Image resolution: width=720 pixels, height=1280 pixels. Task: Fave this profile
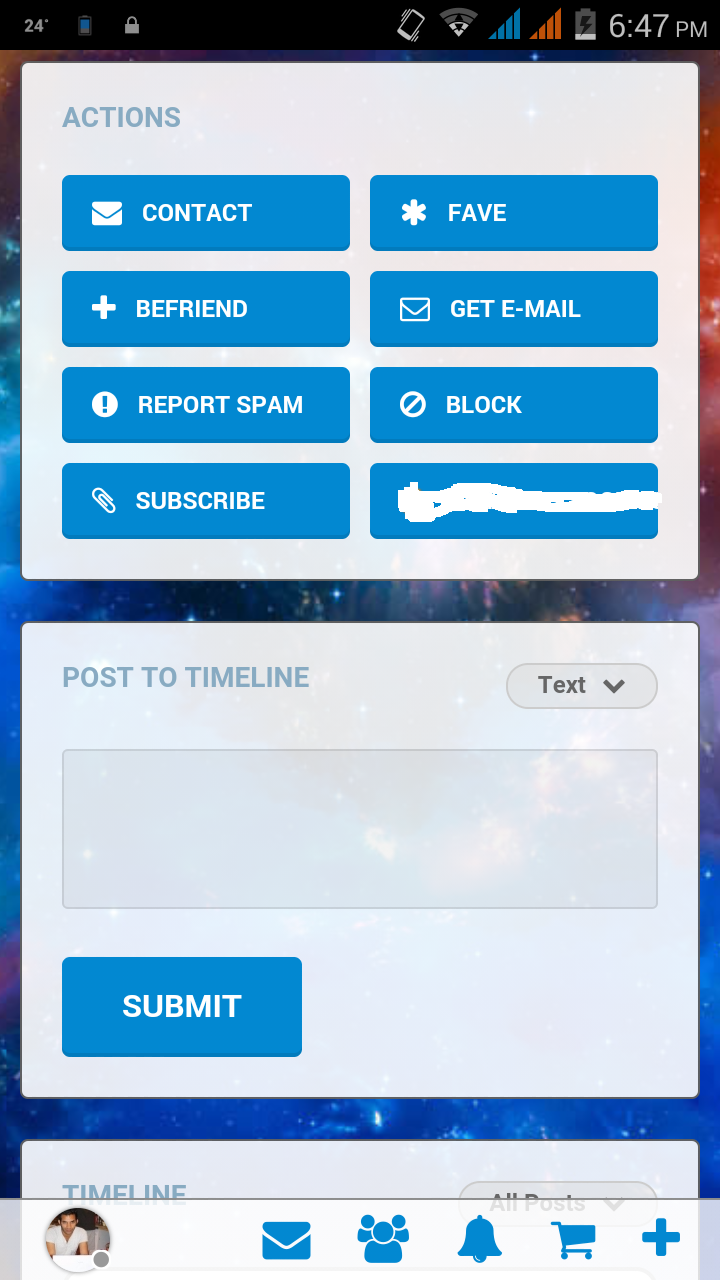point(513,213)
